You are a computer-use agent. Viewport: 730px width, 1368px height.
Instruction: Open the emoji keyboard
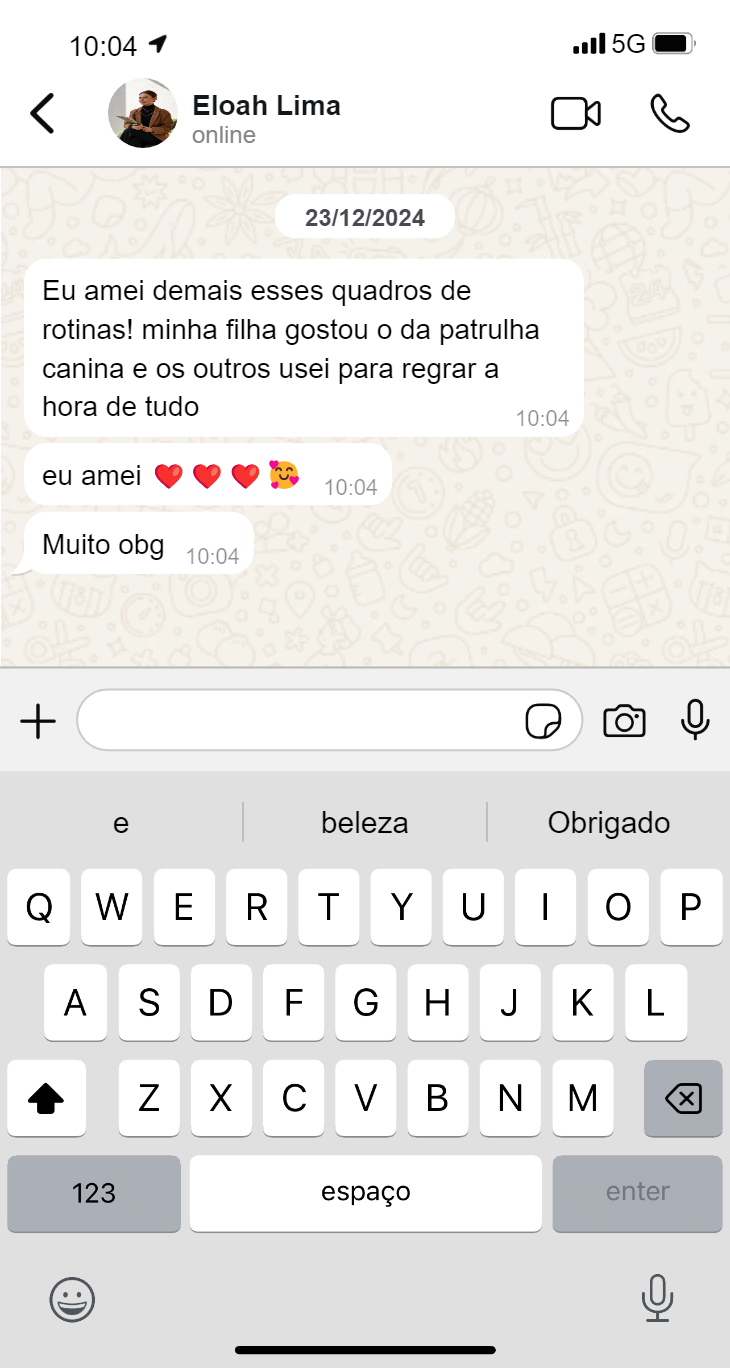coord(72,1300)
